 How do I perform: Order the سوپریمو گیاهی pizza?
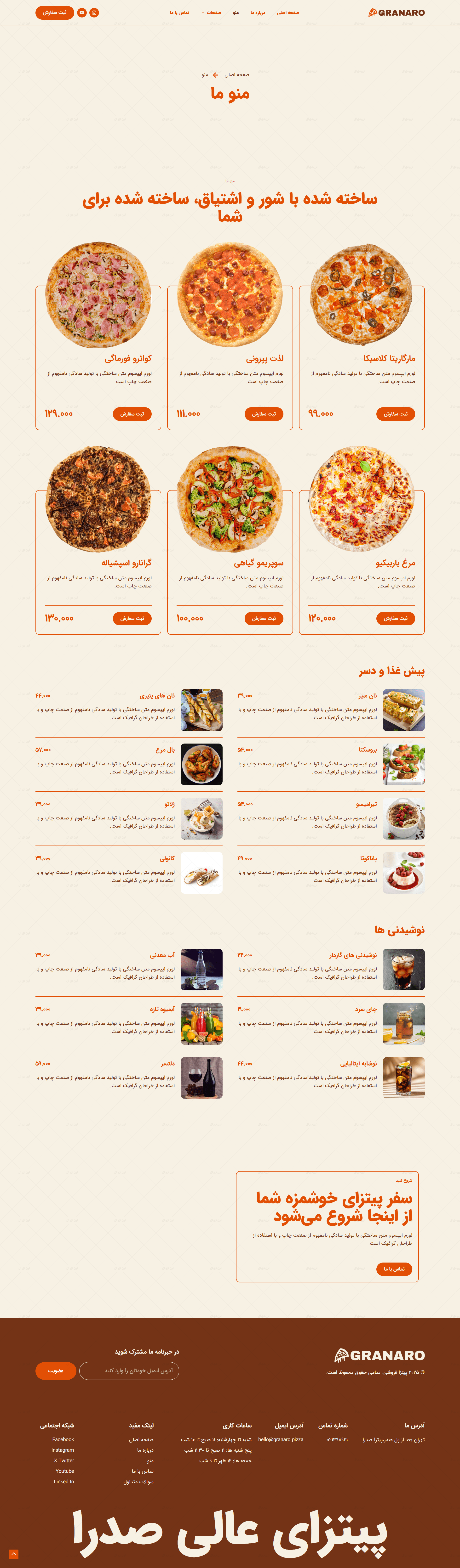coord(263,618)
